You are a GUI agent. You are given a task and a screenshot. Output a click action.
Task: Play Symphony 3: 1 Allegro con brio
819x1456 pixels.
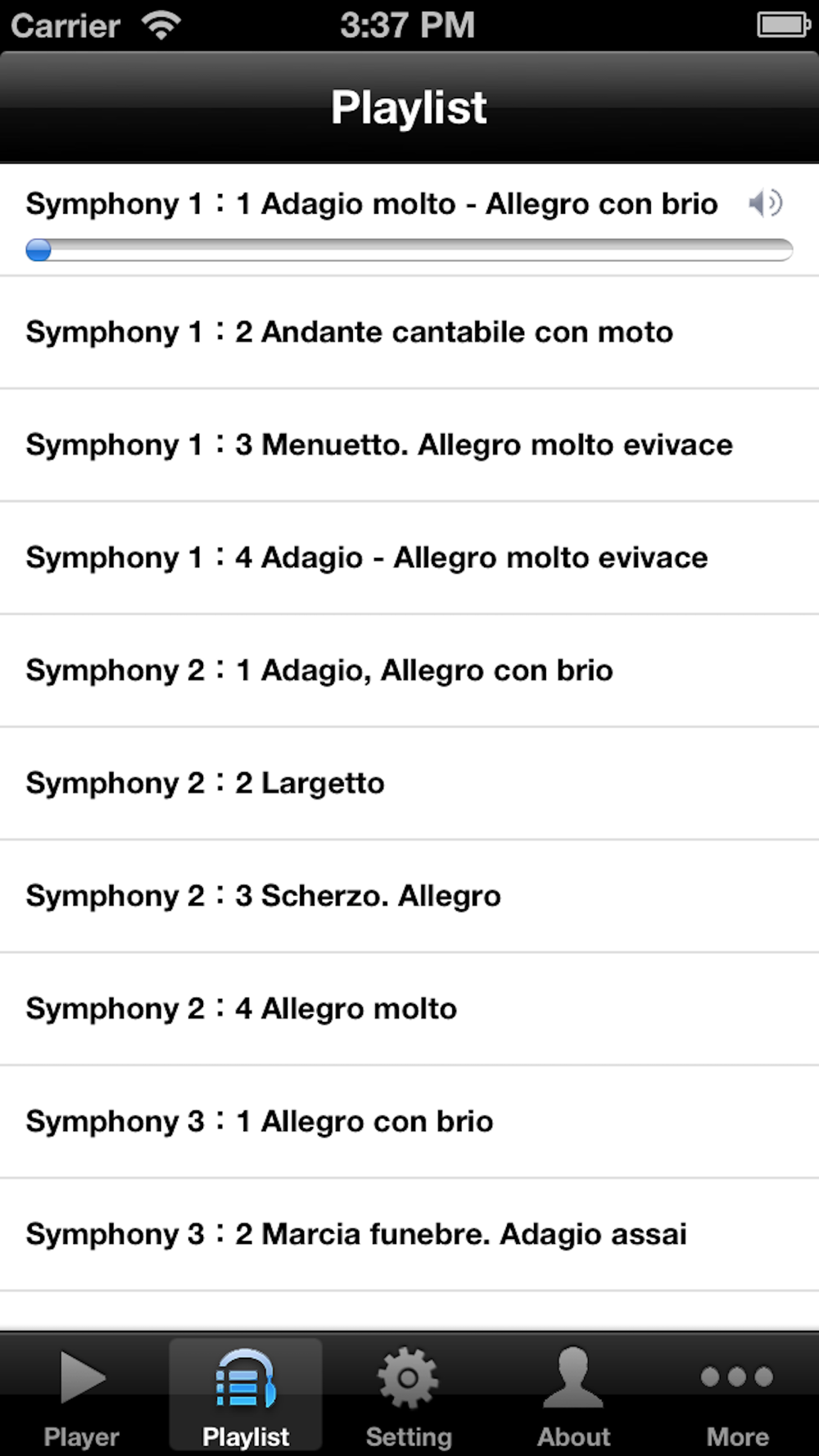[x=409, y=1122]
